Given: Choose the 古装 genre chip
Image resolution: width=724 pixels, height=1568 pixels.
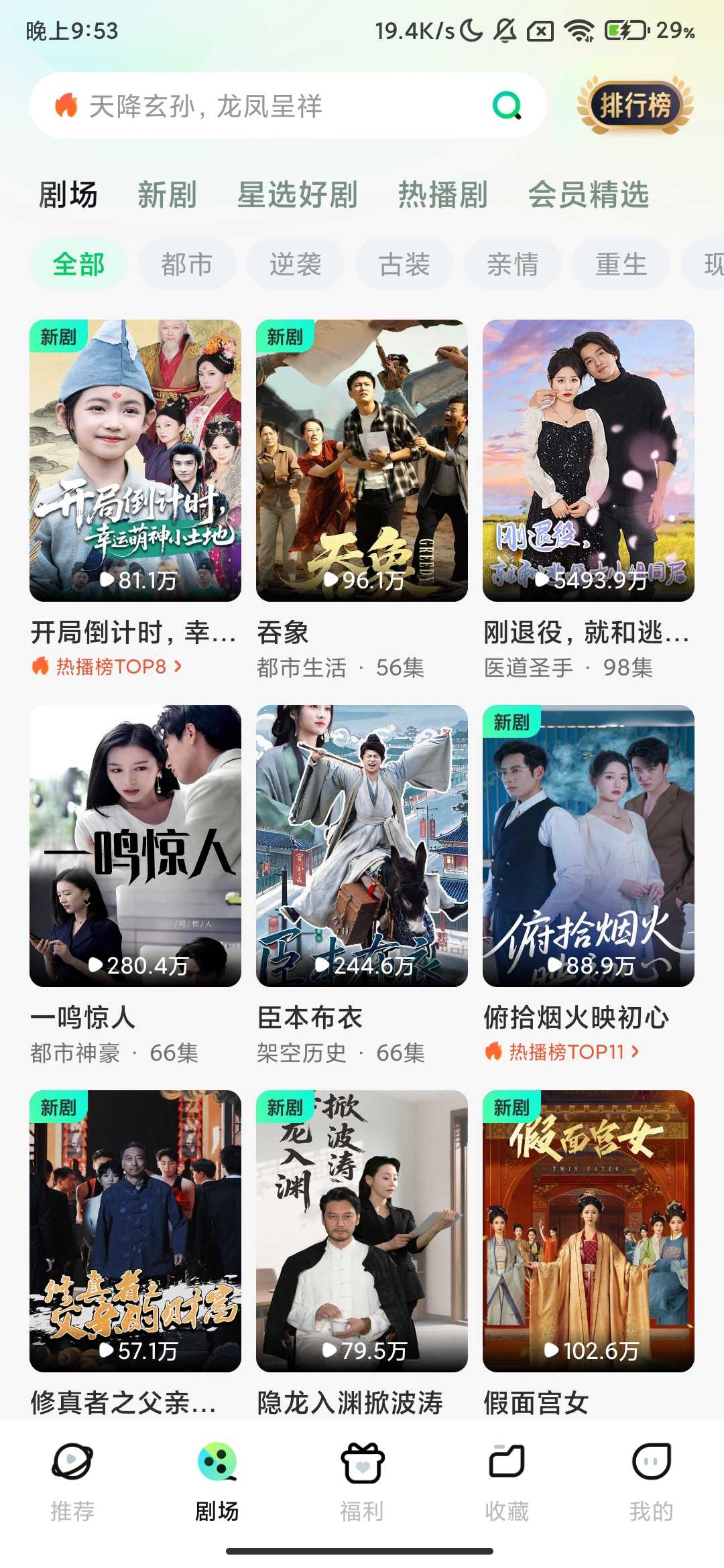Looking at the screenshot, I should pos(404,264).
